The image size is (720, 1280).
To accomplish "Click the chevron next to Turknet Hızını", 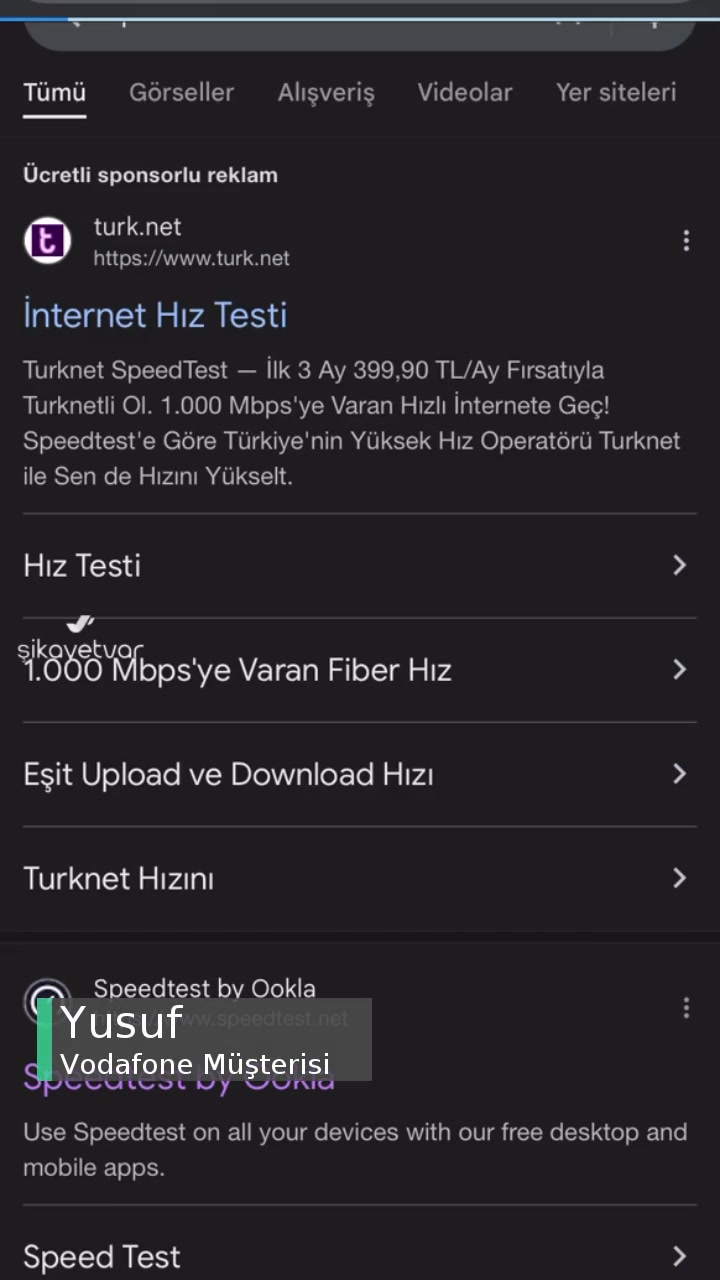I will pyautogui.click(x=680, y=878).
